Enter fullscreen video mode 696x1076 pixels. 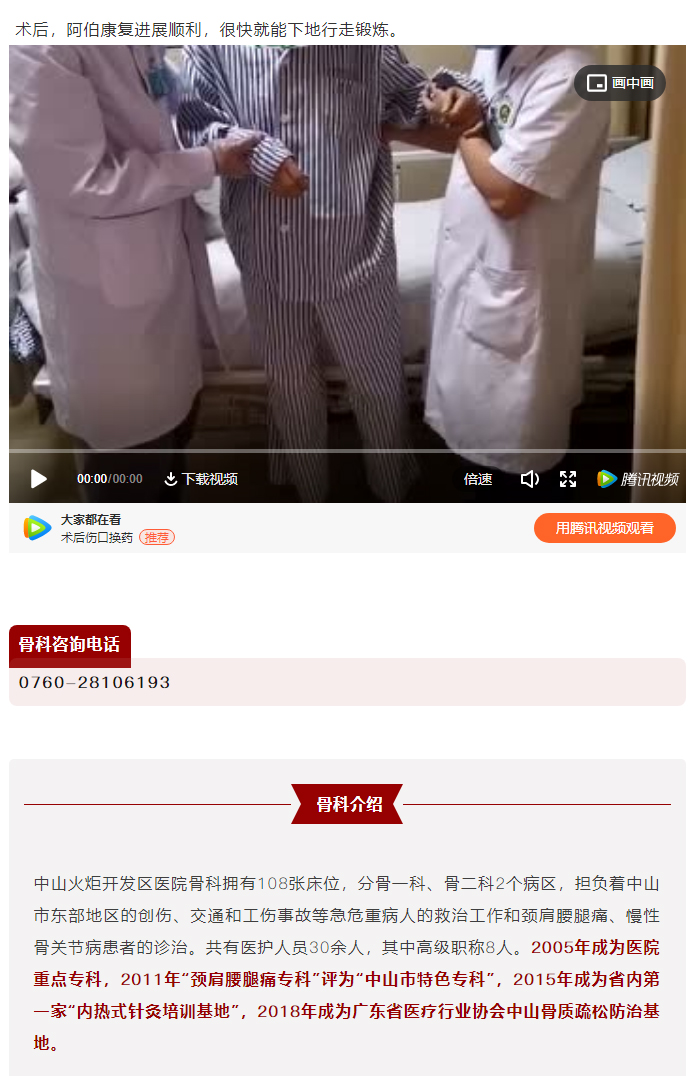point(568,479)
